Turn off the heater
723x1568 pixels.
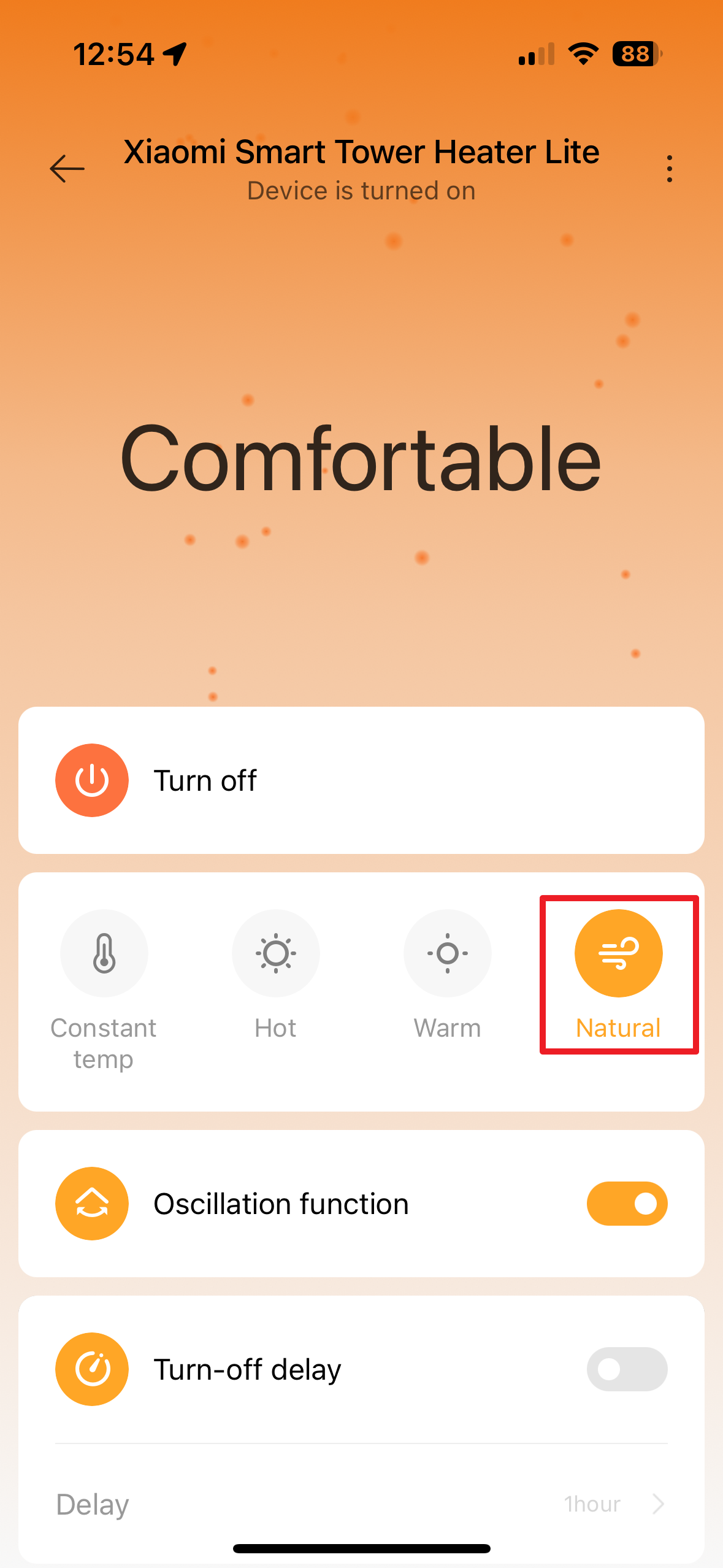coord(92,780)
